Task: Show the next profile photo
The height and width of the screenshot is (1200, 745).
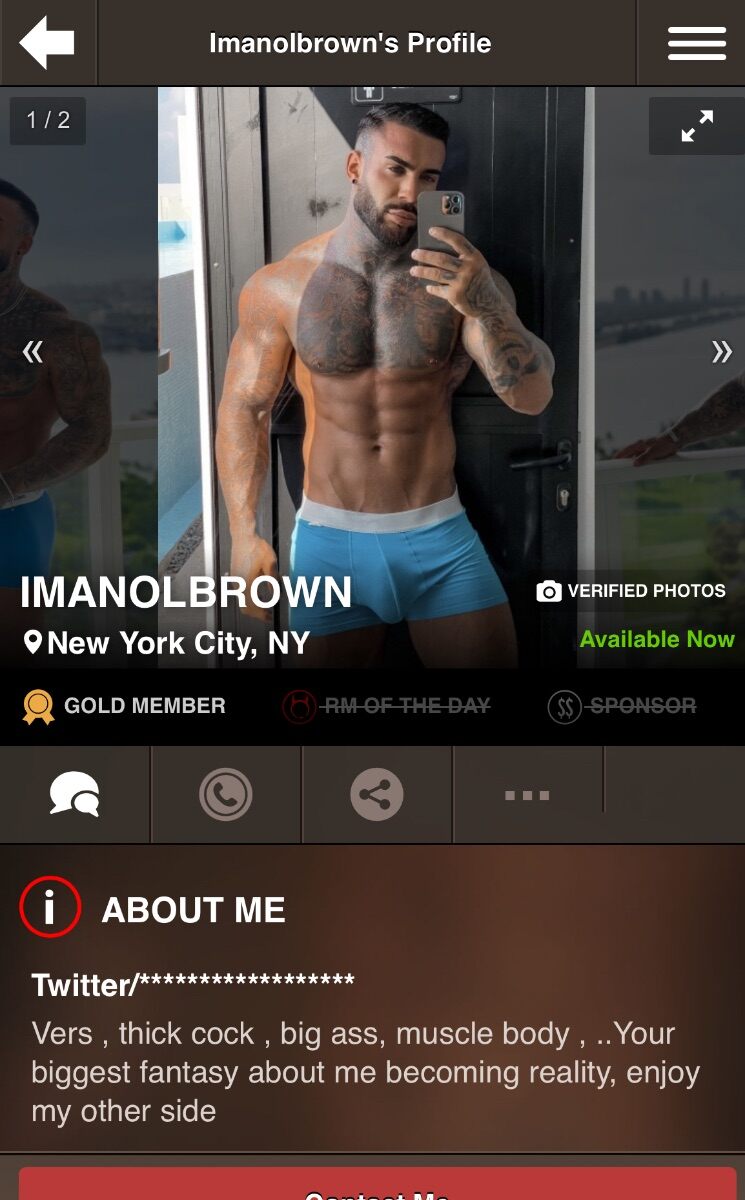Action: pos(721,351)
